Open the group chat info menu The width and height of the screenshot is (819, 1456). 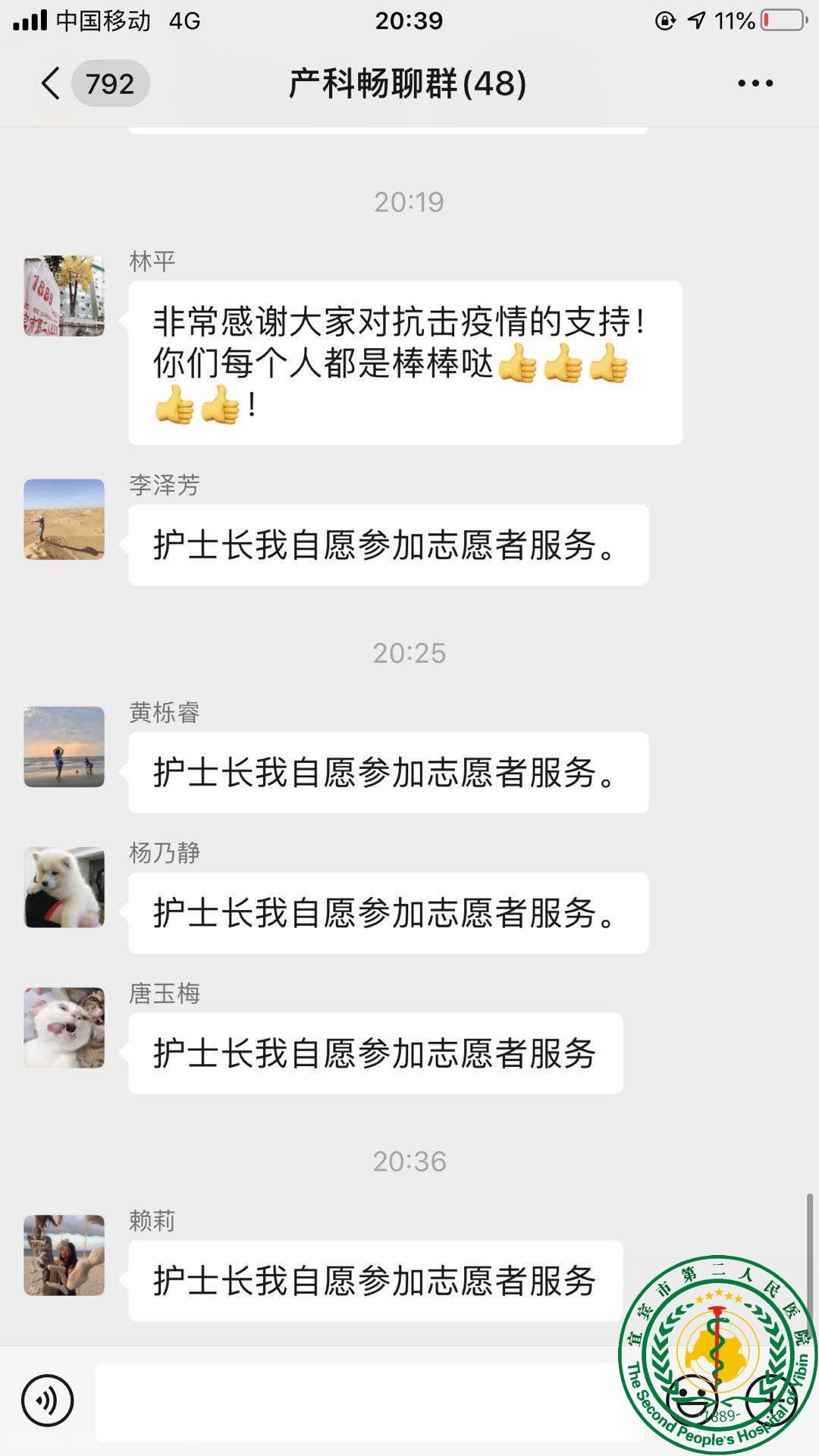pos(755,83)
